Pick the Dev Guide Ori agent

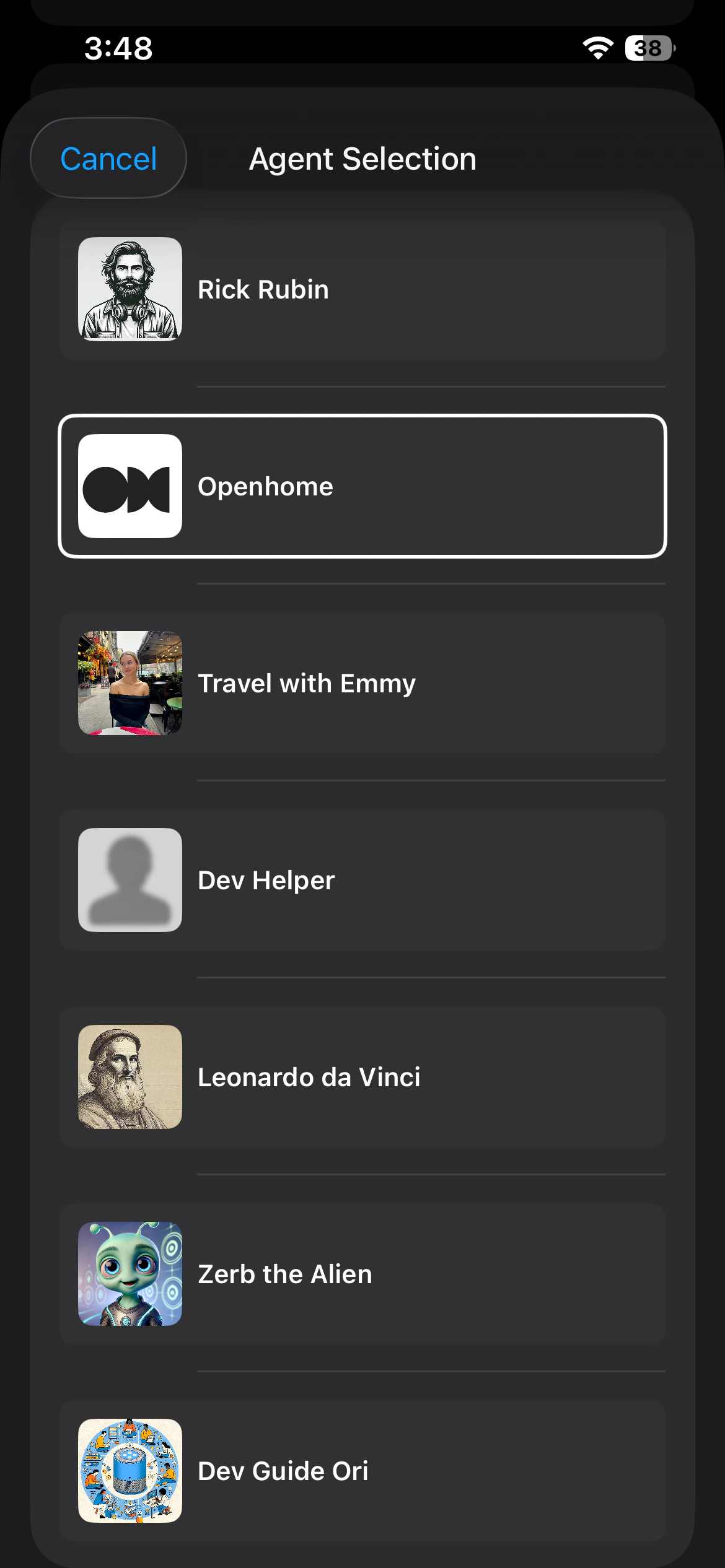(x=362, y=1471)
